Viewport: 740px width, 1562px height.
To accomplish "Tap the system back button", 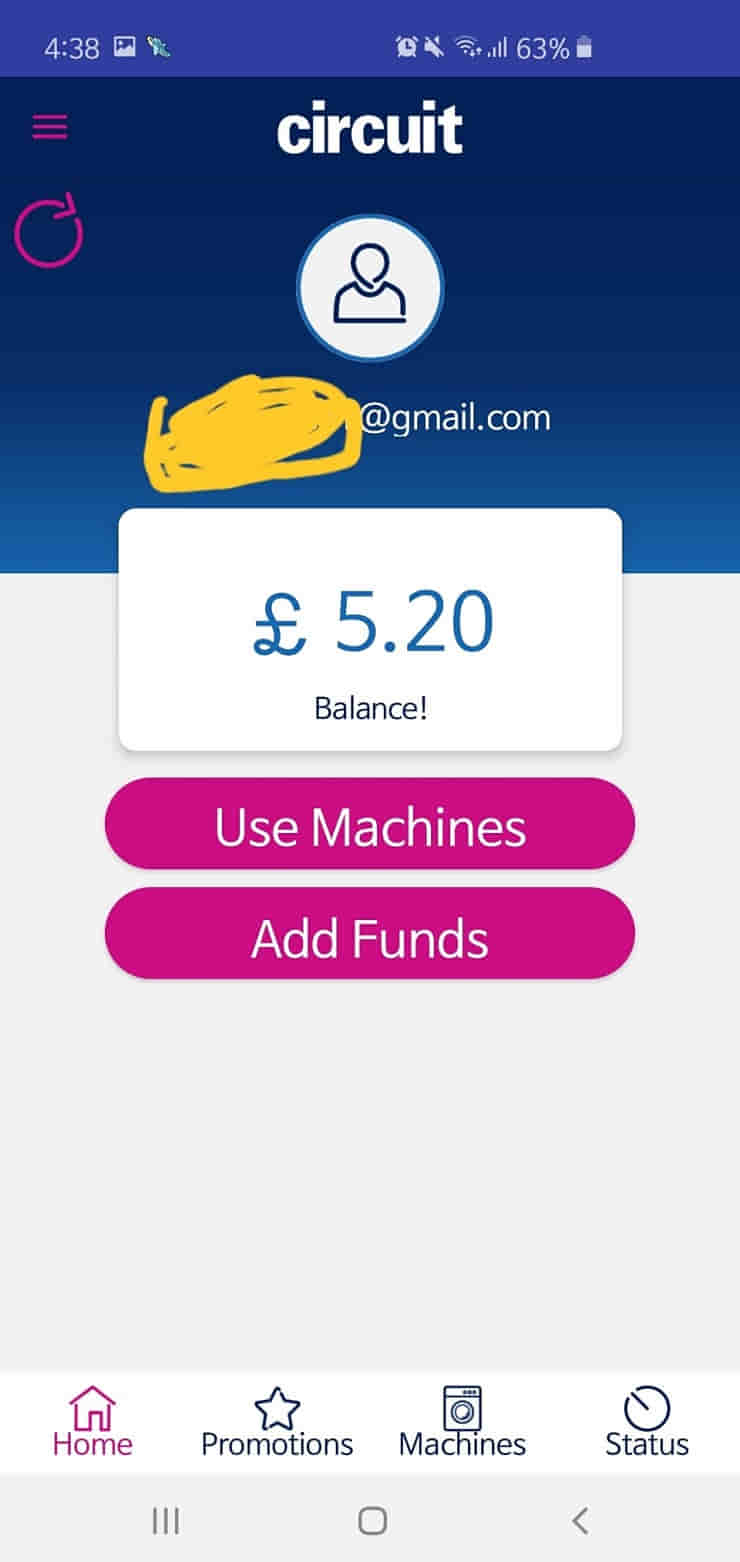I will 579,1521.
